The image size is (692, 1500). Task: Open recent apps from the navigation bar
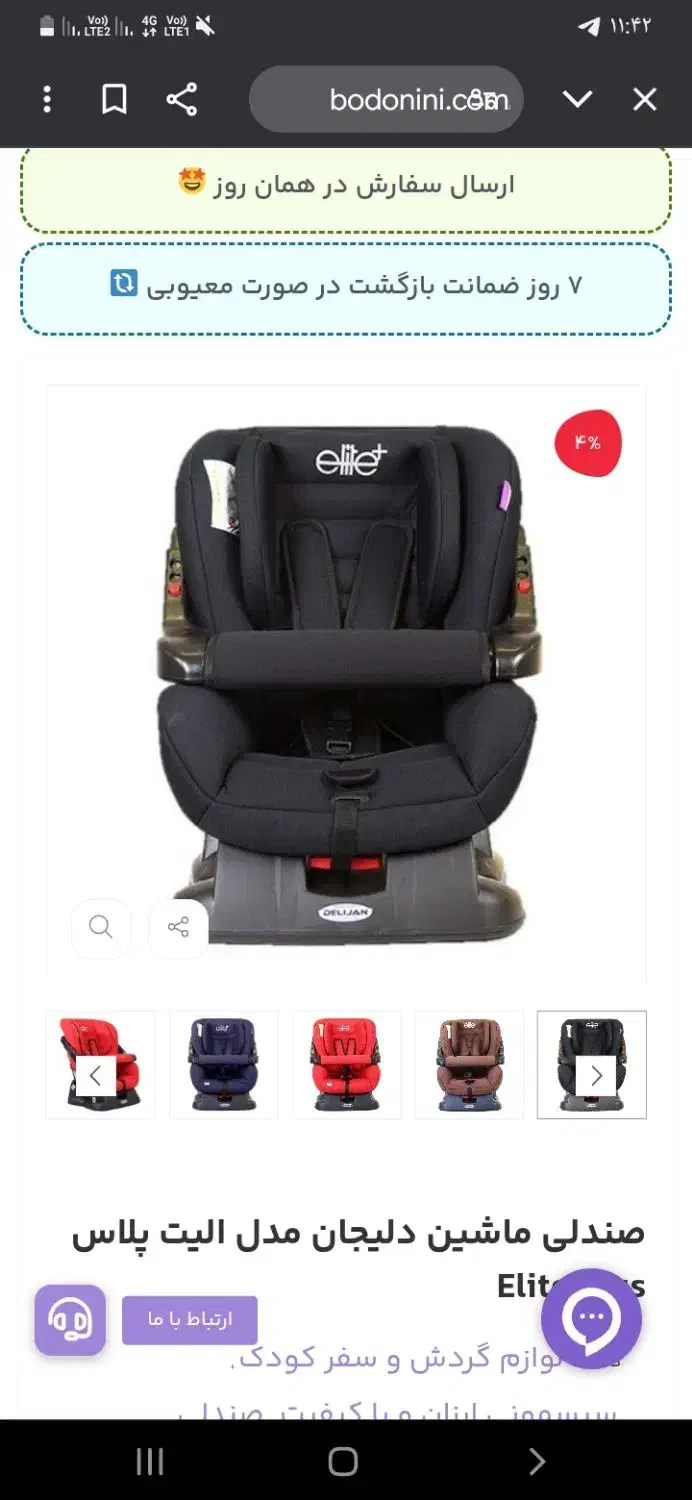[150, 1461]
